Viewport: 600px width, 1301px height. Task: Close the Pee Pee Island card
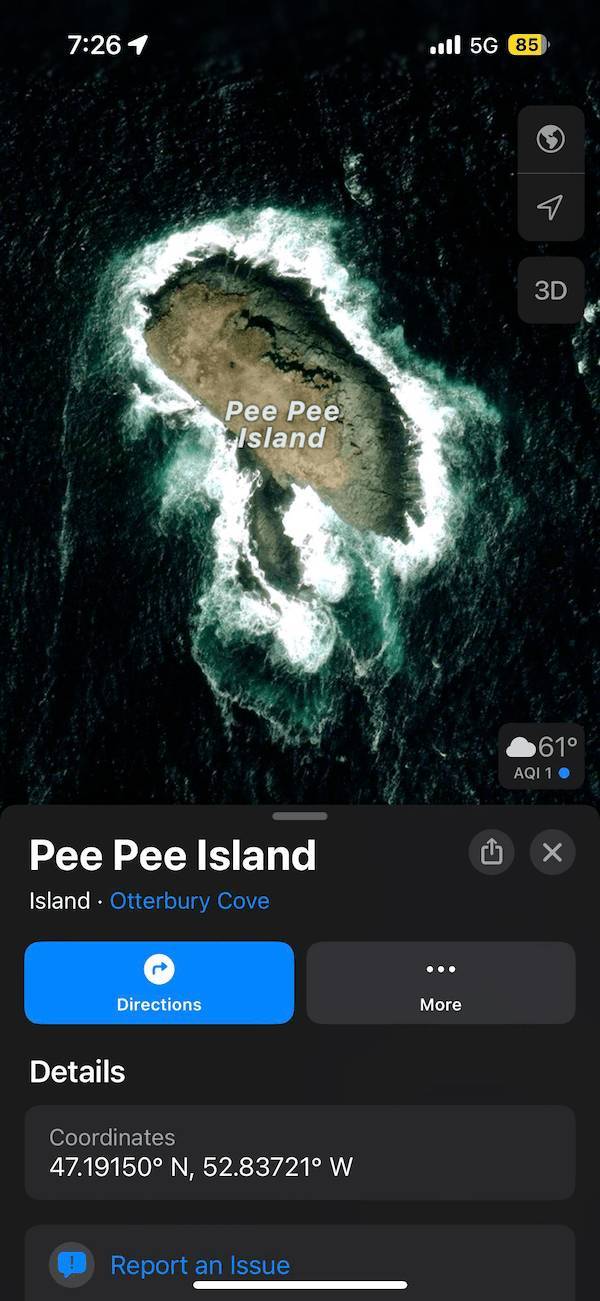click(x=552, y=852)
